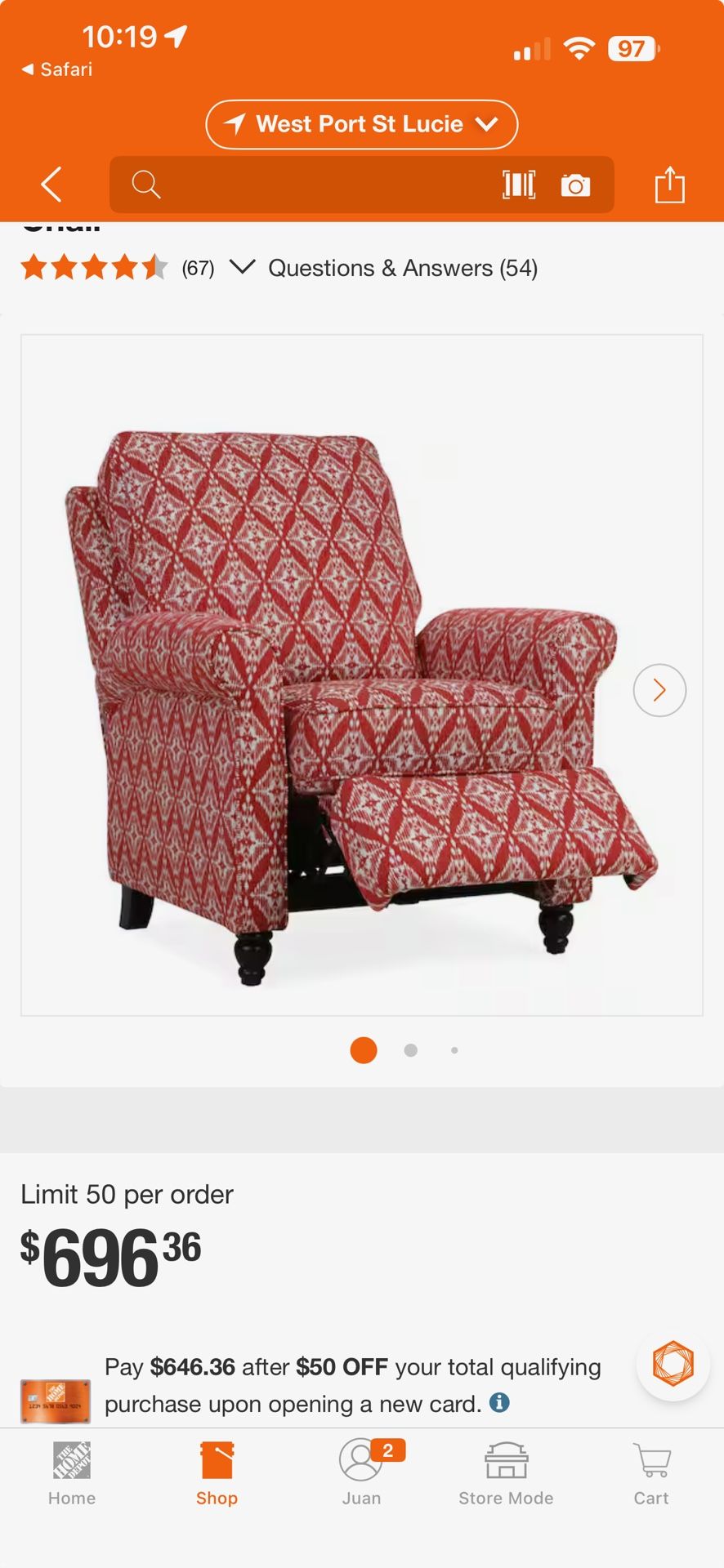The height and width of the screenshot is (1568, 724).
Task: Open camera image search
Action: tap(575, 185)
